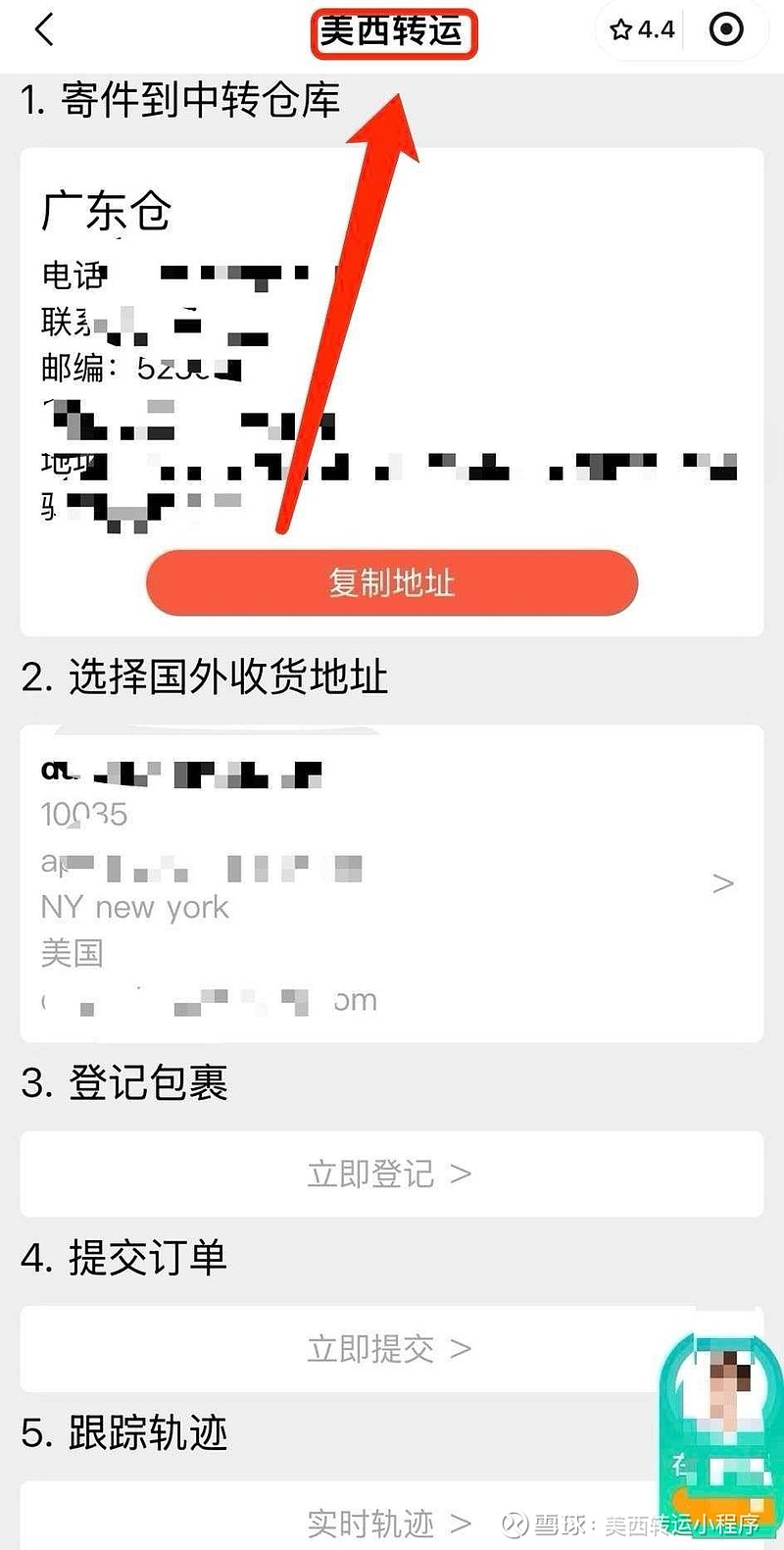Go back with the top-left arrow
Viewport: 784px width, 1550px height.
click(44, 30)
